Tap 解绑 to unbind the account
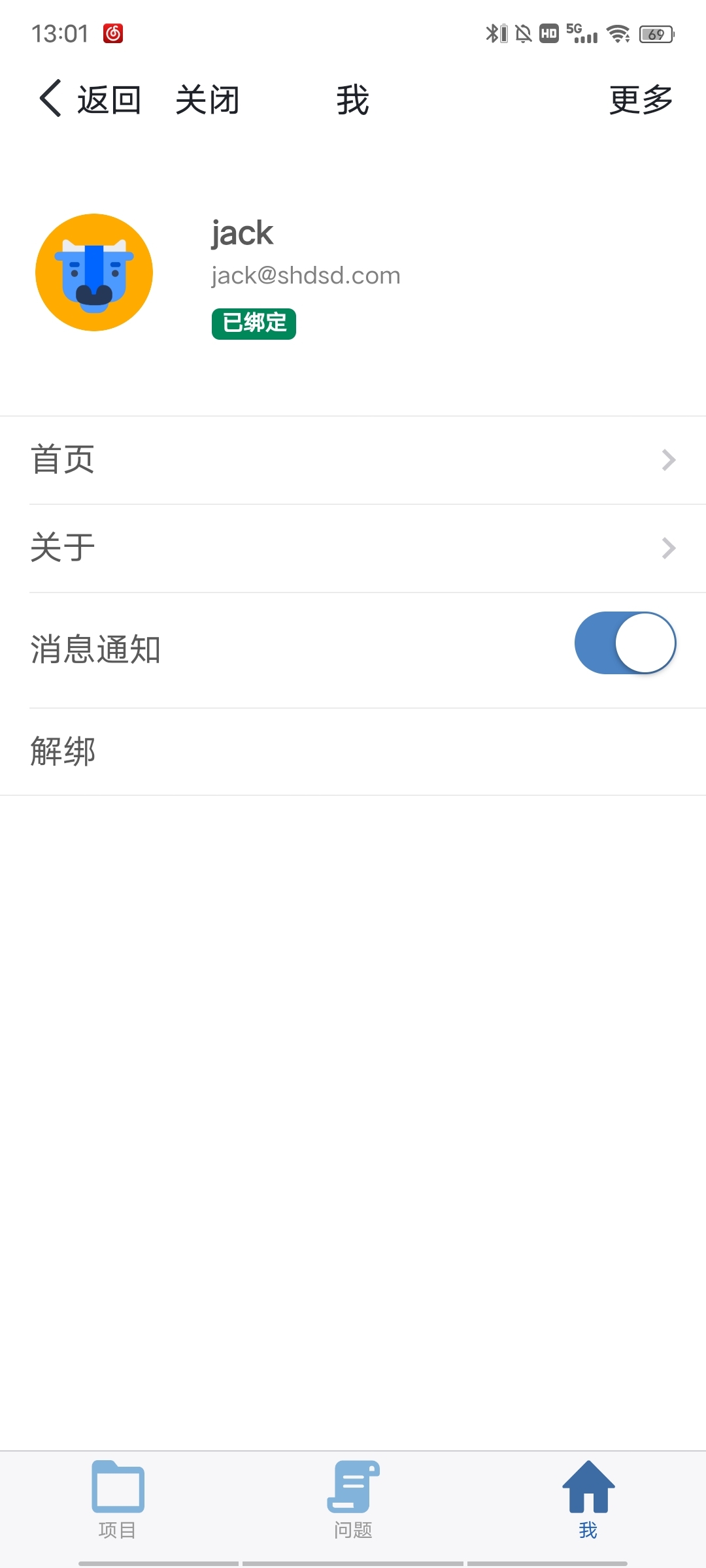Image resolution: width=706 pixels, height=1568 pixels. [353, 751]
